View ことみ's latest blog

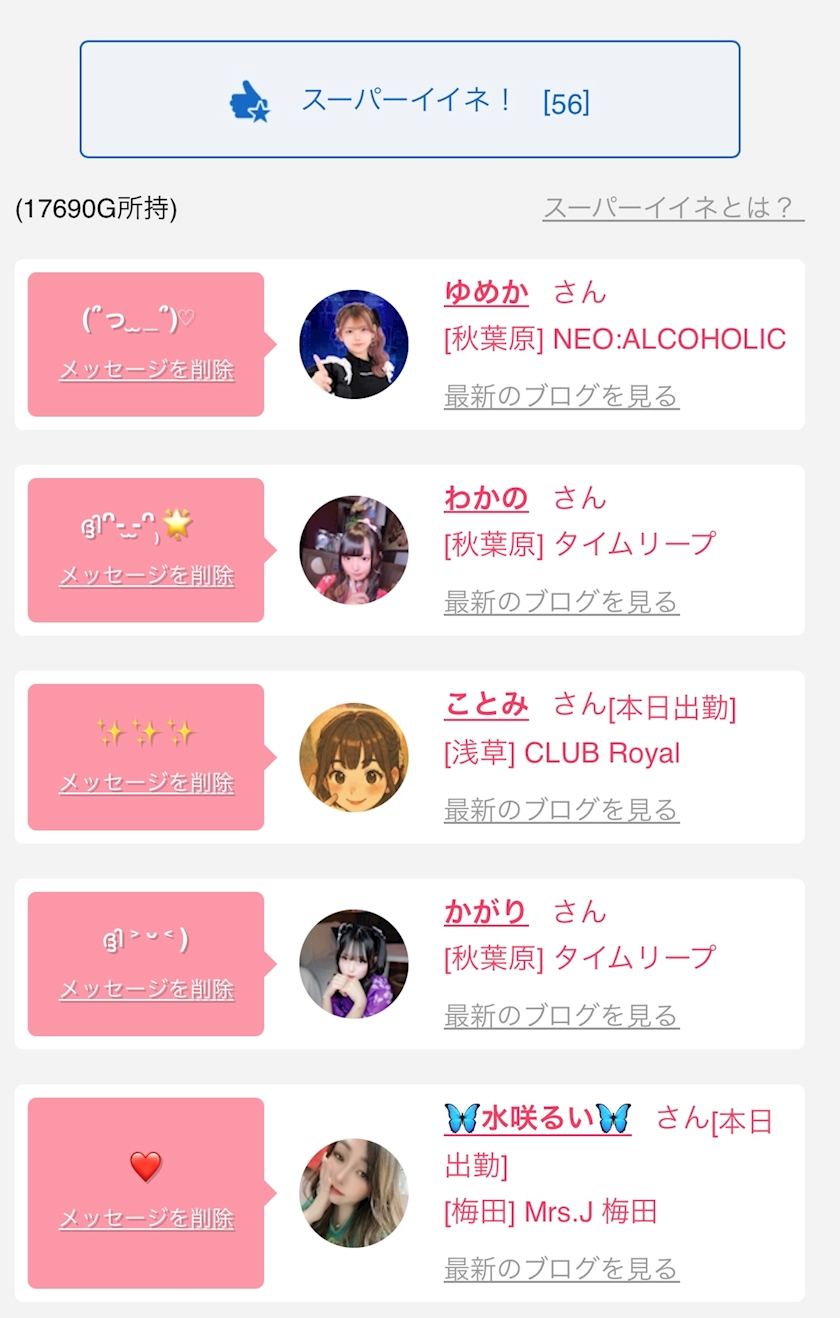pyautogui.click(x=561, y=809)
